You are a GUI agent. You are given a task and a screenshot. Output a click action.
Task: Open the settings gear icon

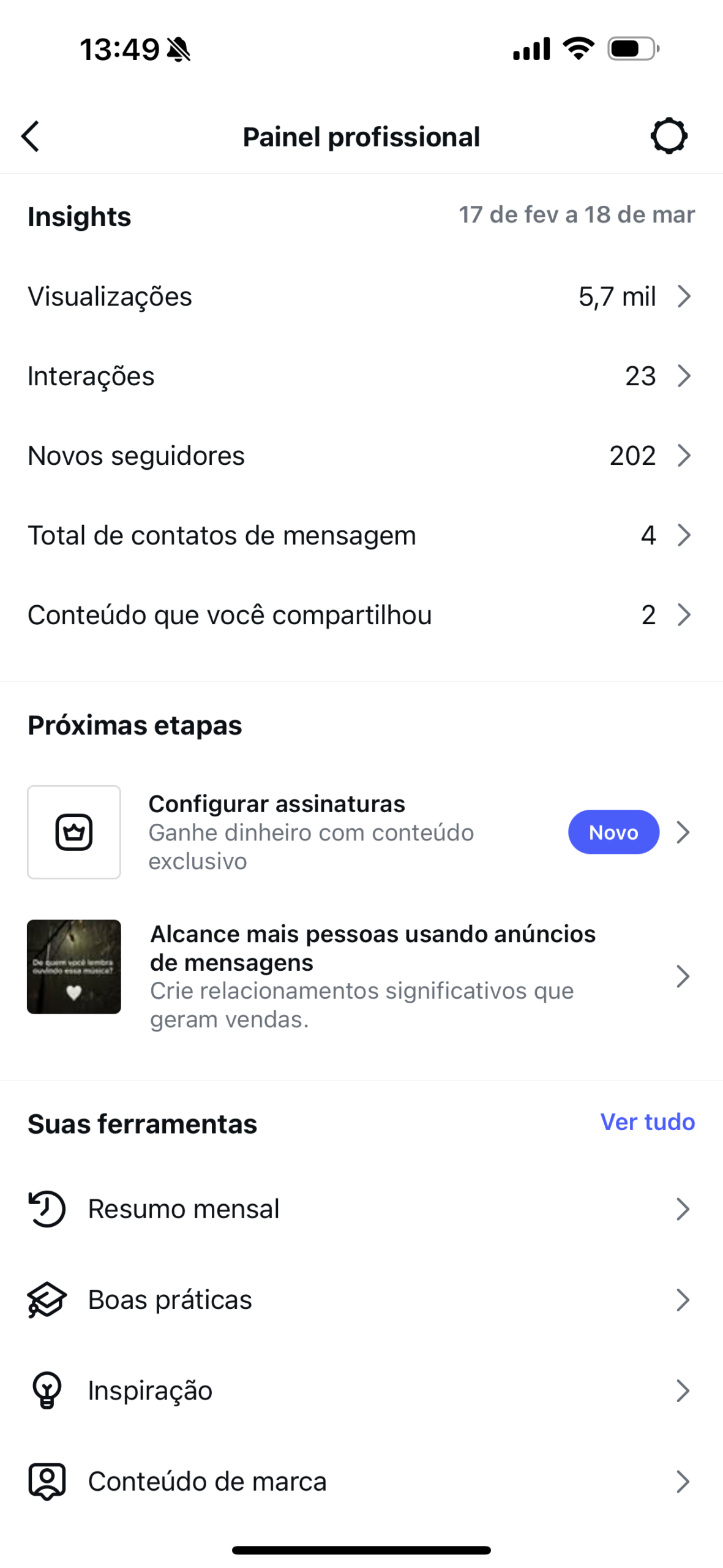point(668,136)
